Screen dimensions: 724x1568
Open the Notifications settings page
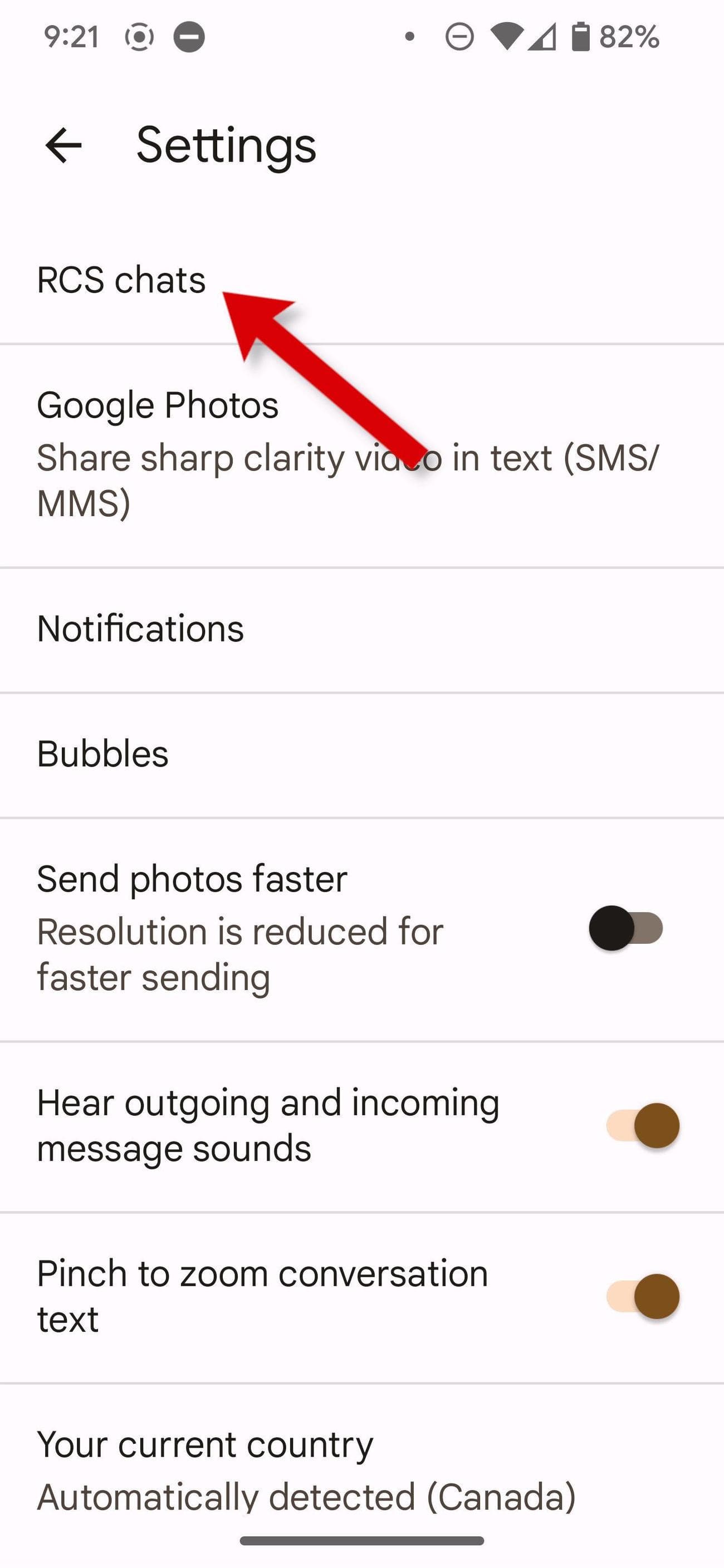139,629
